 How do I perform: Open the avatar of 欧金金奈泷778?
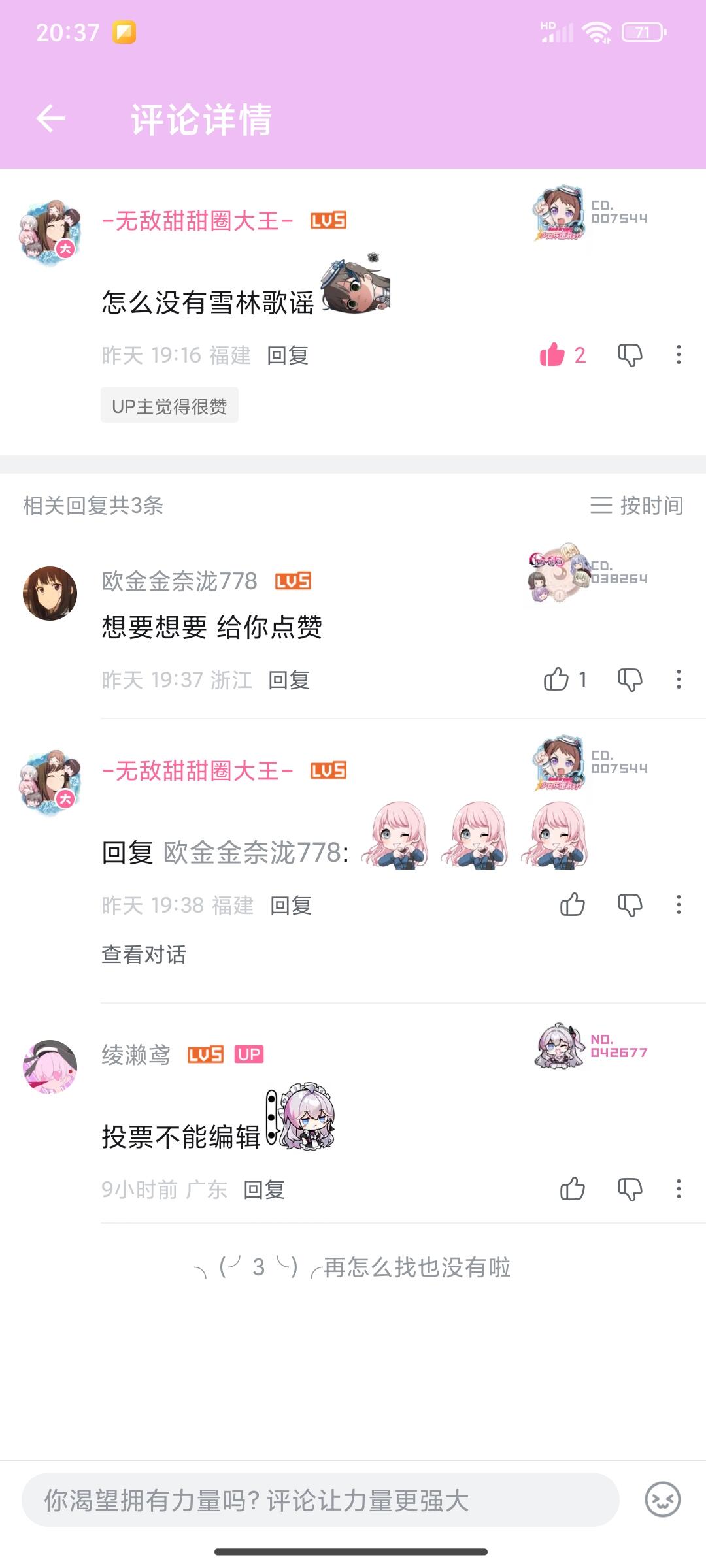coord(50,593)
